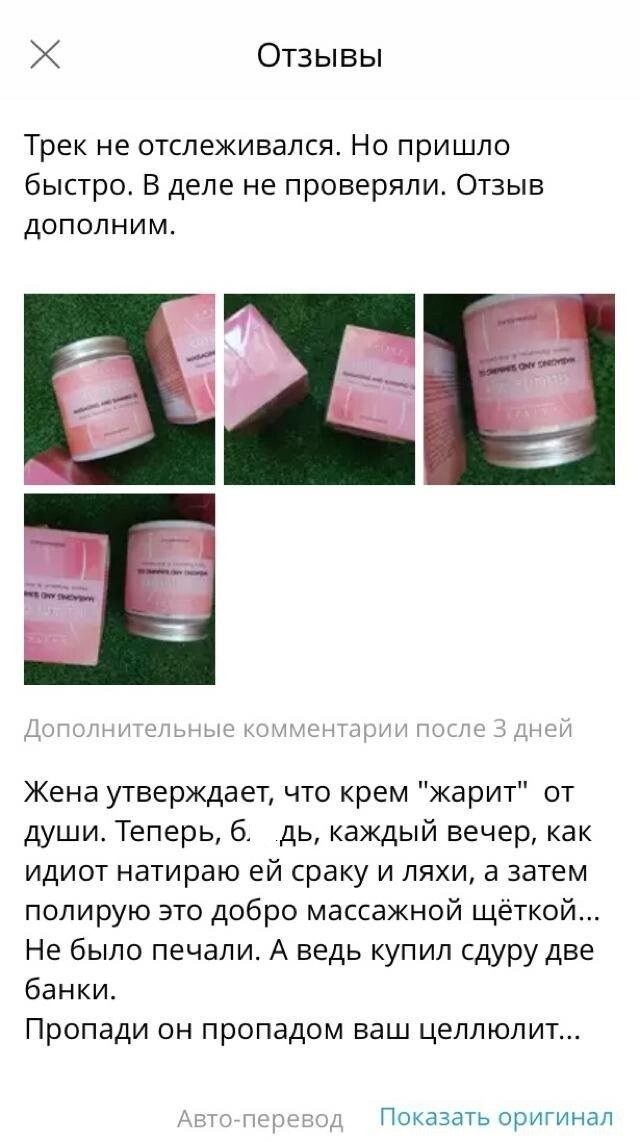Open the second review photo with pink boxes
Viewport: 640px width, 1142px height.
coord(319,389)
